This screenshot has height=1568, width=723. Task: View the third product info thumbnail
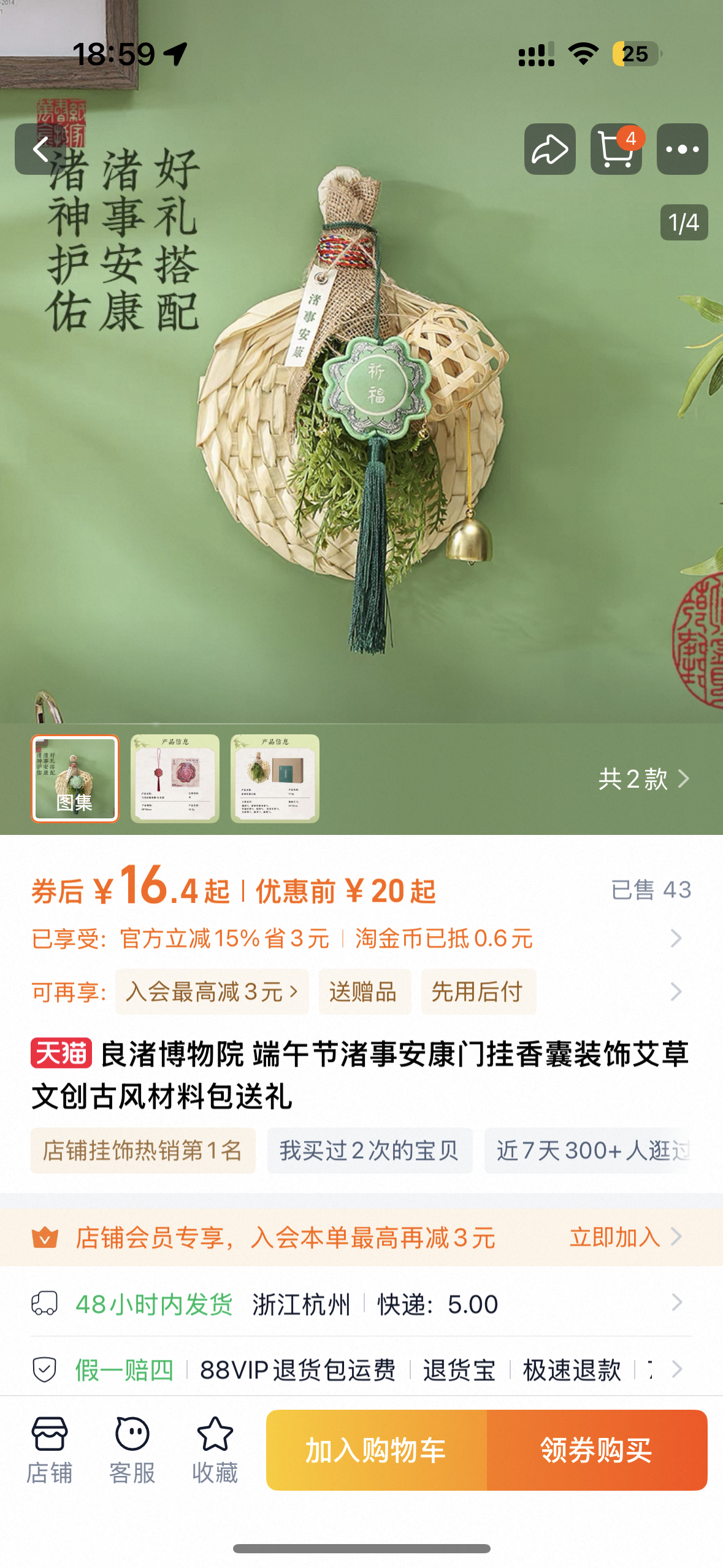tap(275, 778)
